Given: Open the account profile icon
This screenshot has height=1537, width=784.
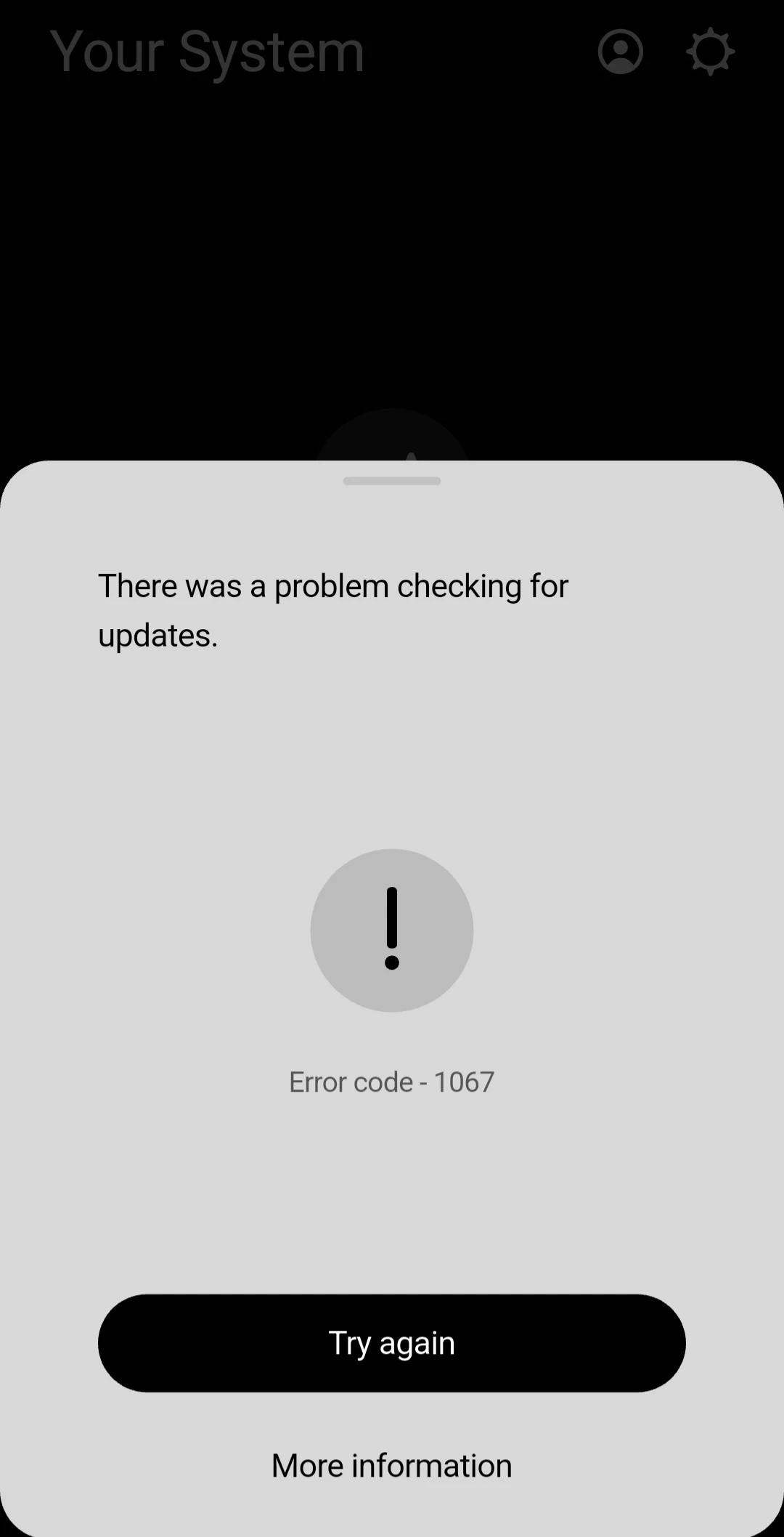Looking at the screenshot, I should coord(620,52).
